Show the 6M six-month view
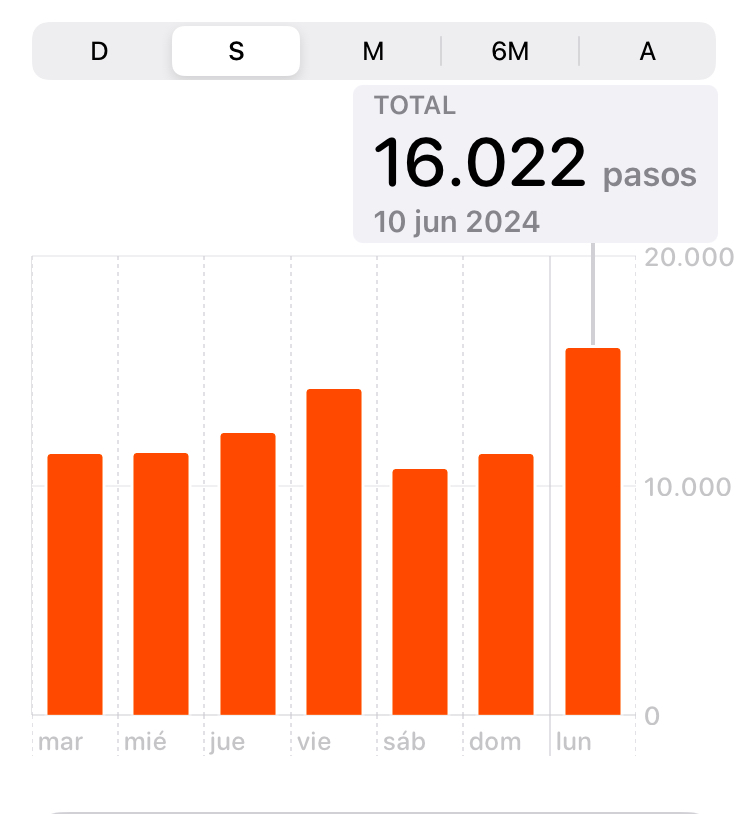The height and width of the screenshot is (814, 750). (510, 51)
